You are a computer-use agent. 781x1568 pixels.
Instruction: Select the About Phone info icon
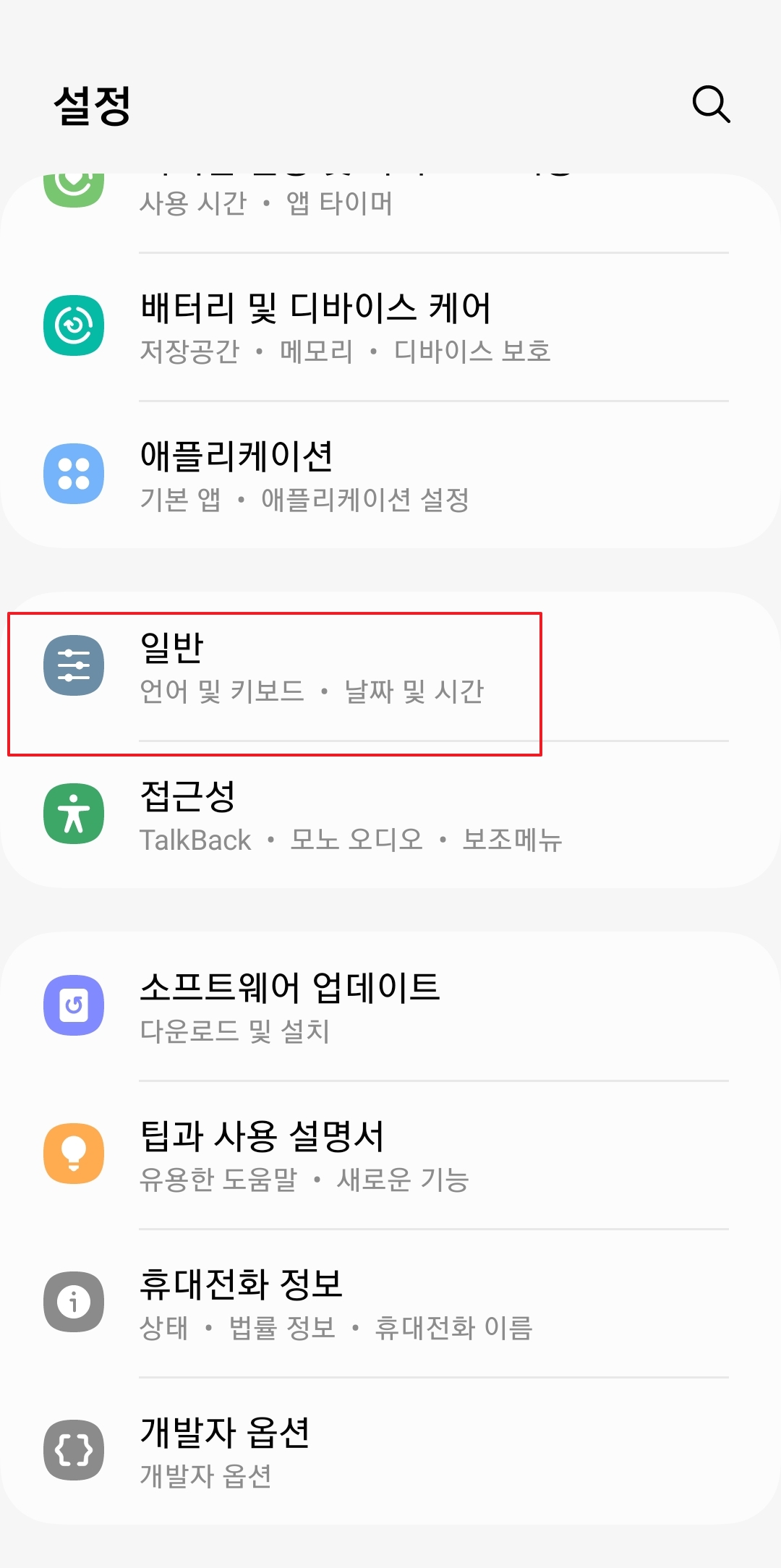(73, 1302)
